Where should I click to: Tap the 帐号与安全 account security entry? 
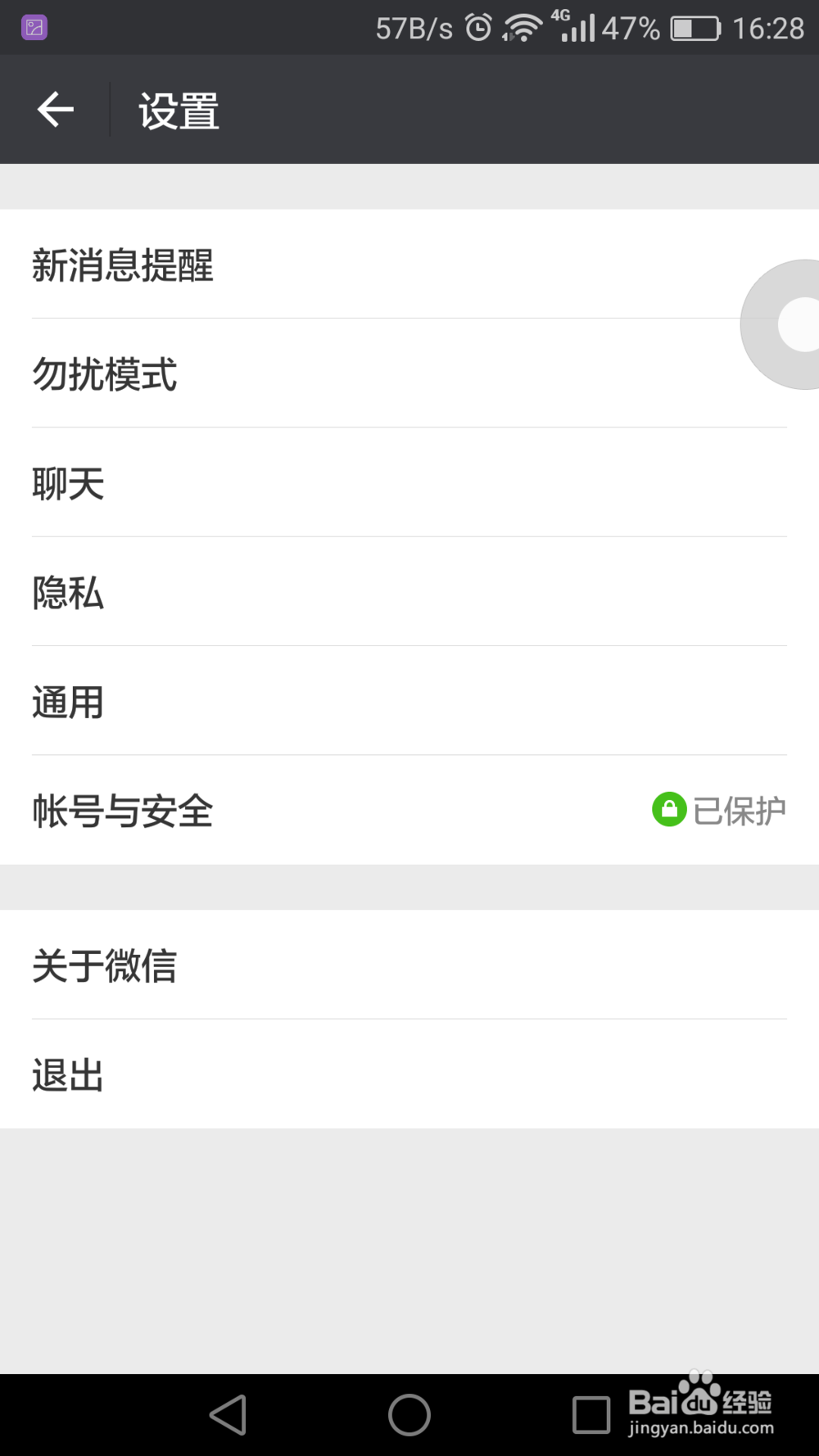122,810
